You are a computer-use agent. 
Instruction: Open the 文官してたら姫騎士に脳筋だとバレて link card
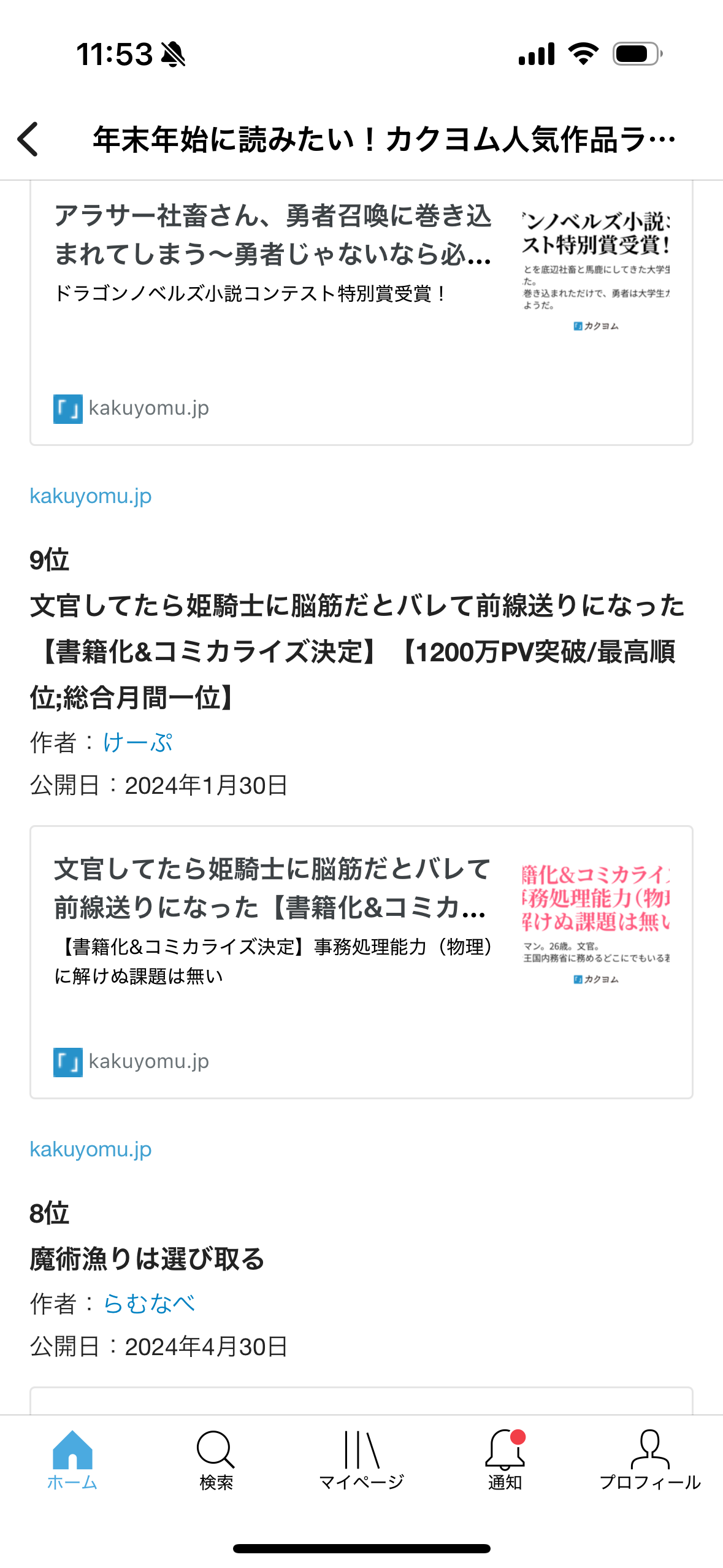[361, 961]
